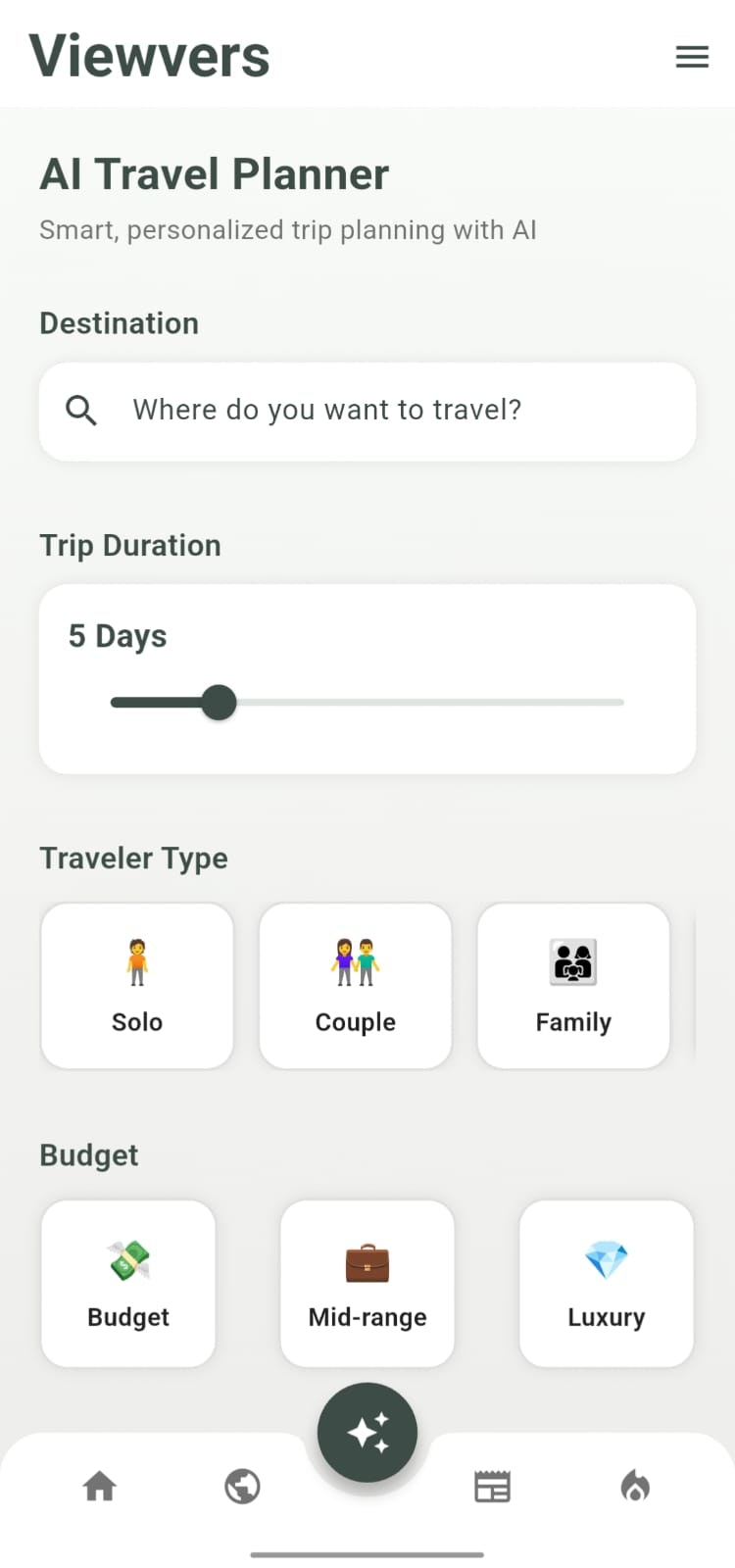
Task: Select the Solo traveler type
Action: click(x=137, y=986)
